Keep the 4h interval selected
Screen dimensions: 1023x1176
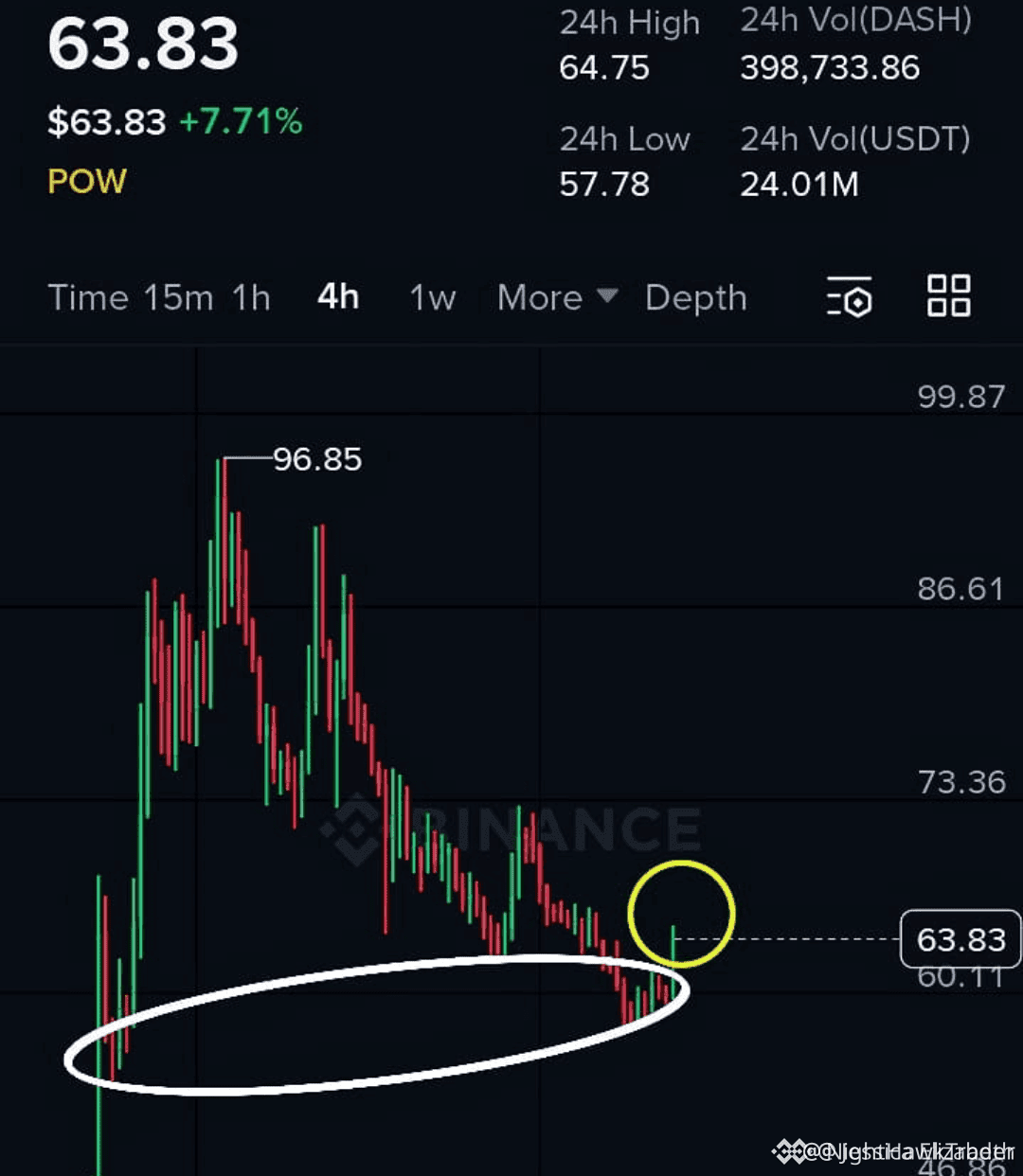336,297
